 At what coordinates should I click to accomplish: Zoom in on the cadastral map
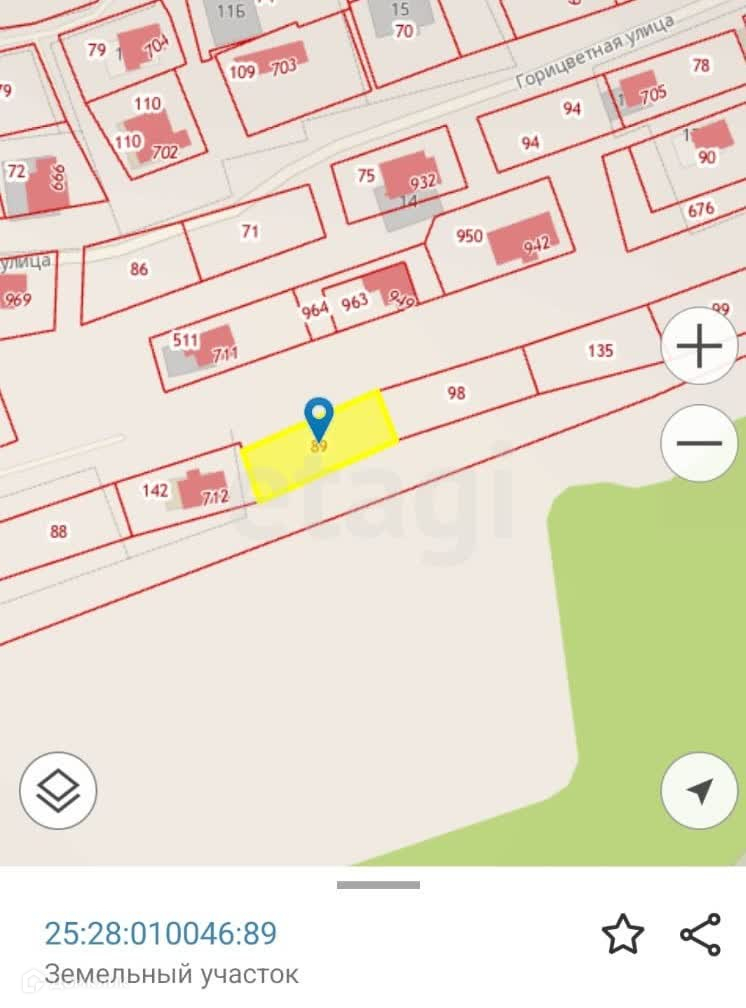[x=700, y=346]
